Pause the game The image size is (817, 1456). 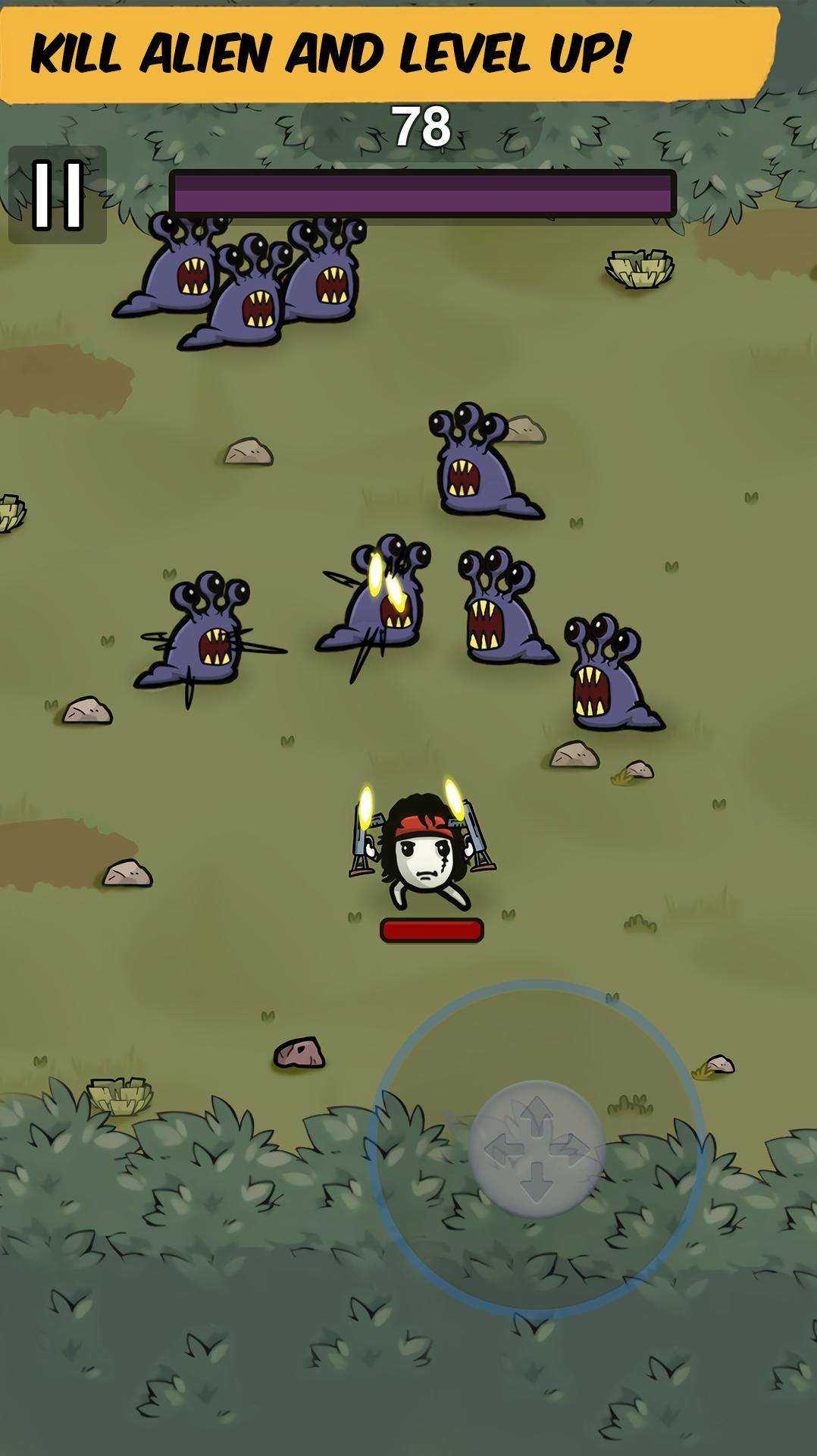click(58, 195)
